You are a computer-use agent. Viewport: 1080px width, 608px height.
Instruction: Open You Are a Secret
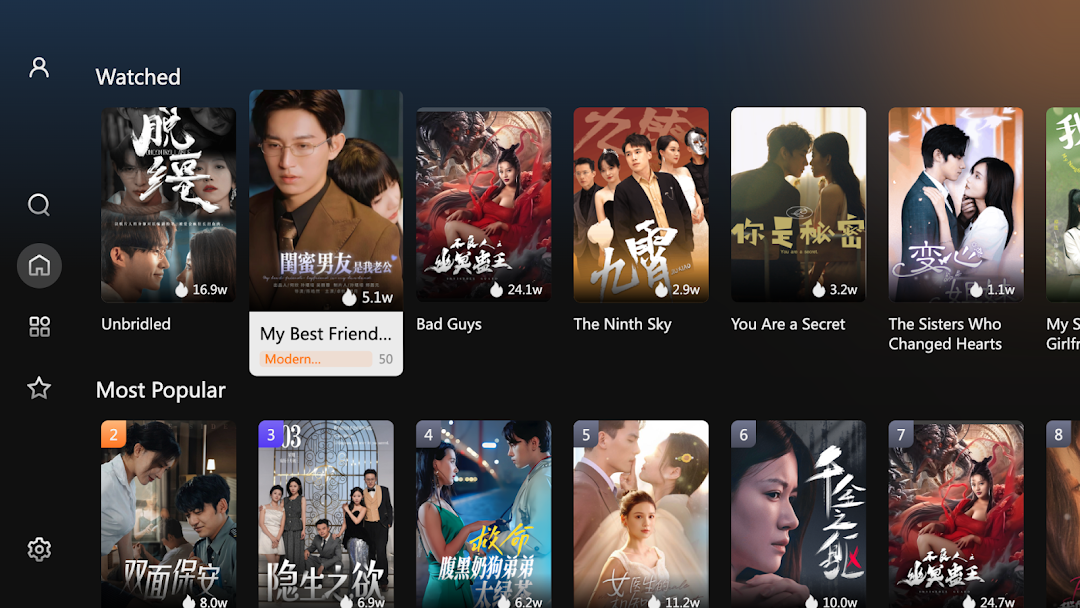pos(798,205)
